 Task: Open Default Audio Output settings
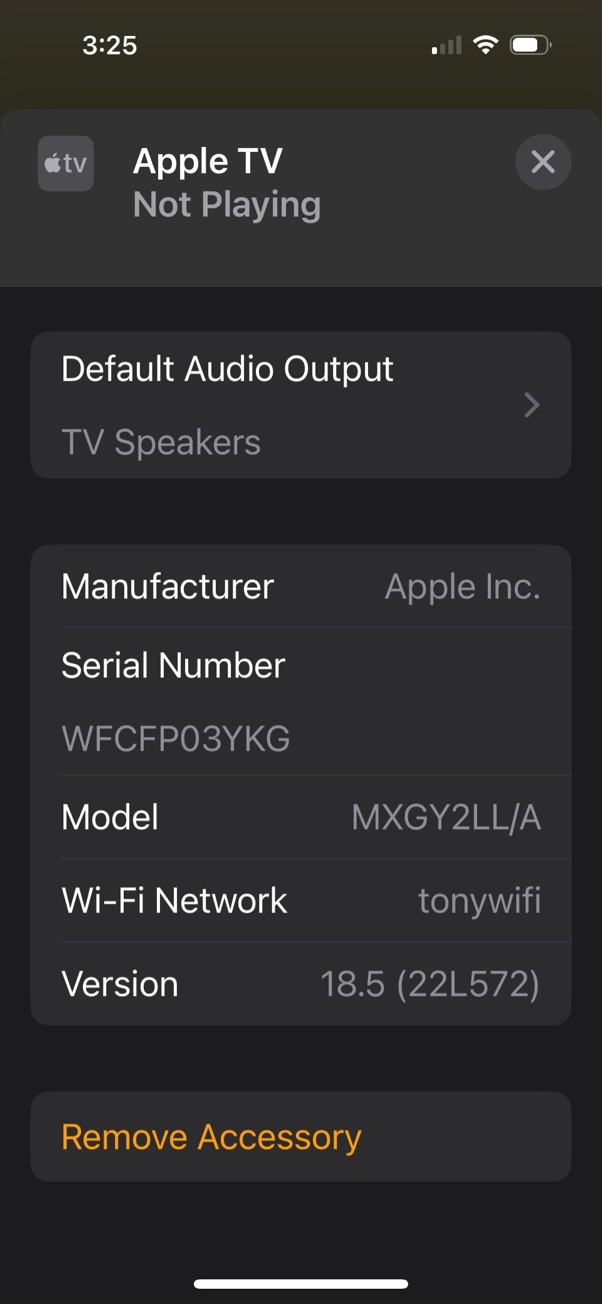point(301,405)
